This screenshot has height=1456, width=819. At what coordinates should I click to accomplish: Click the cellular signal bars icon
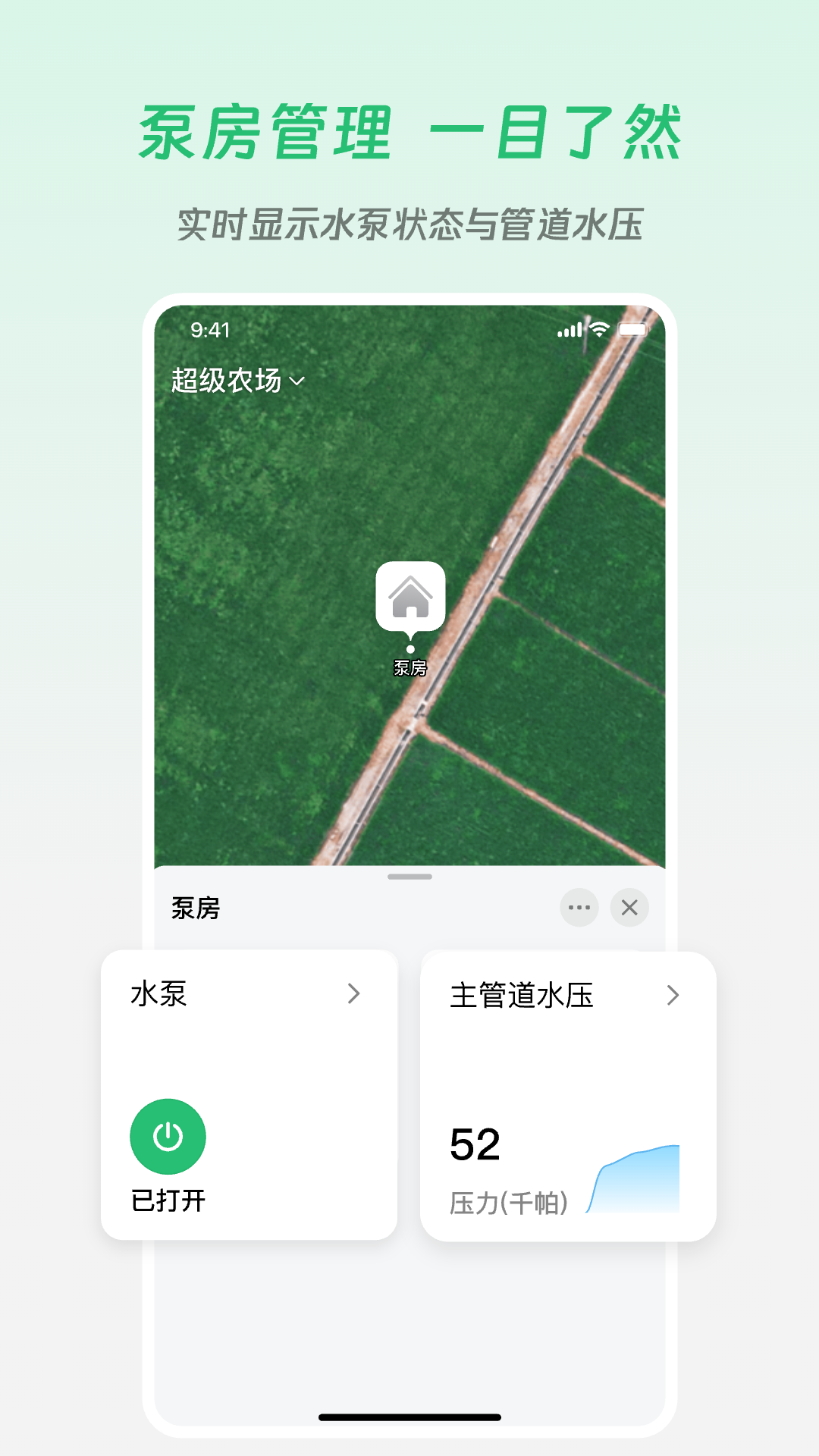coord(568,329)
